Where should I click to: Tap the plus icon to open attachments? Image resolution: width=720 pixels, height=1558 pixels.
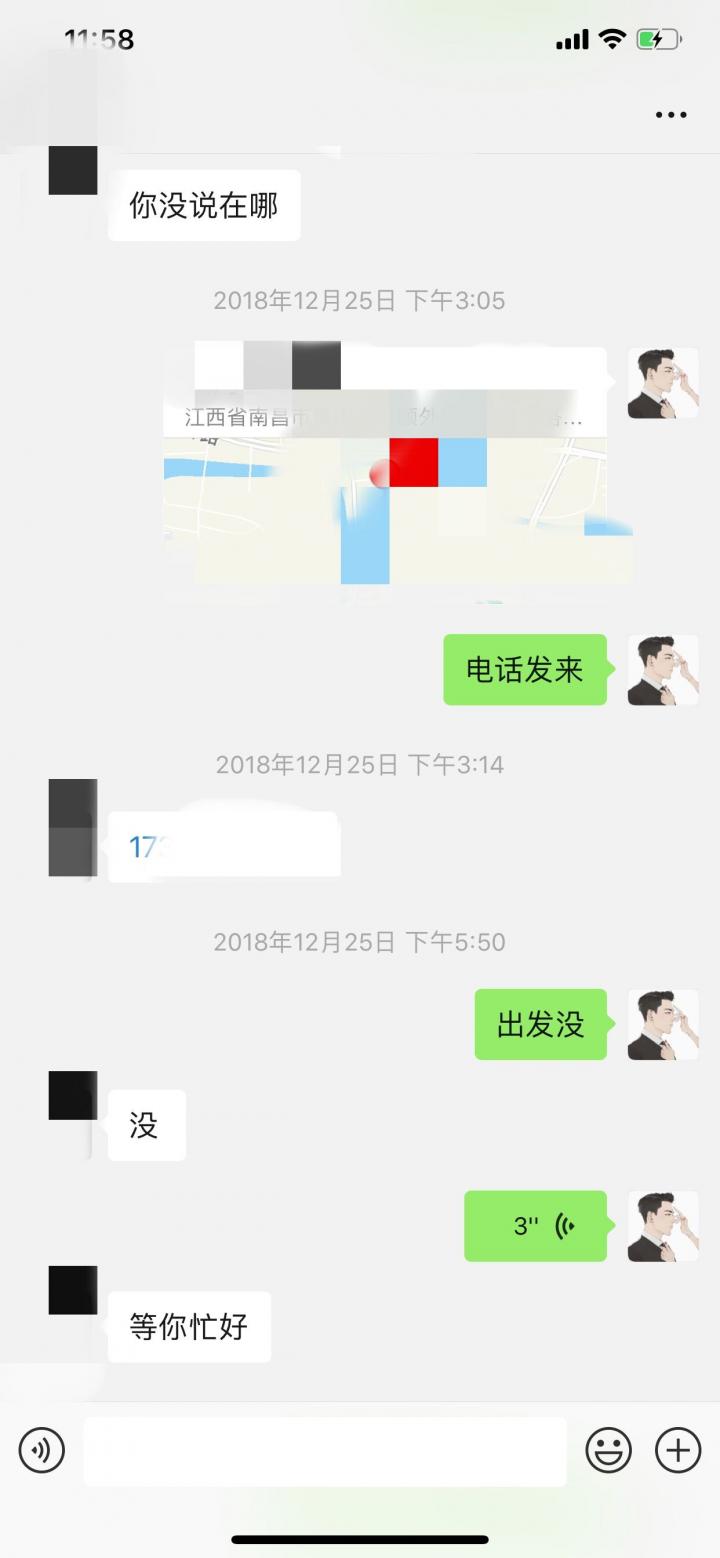pos(678,1449)
